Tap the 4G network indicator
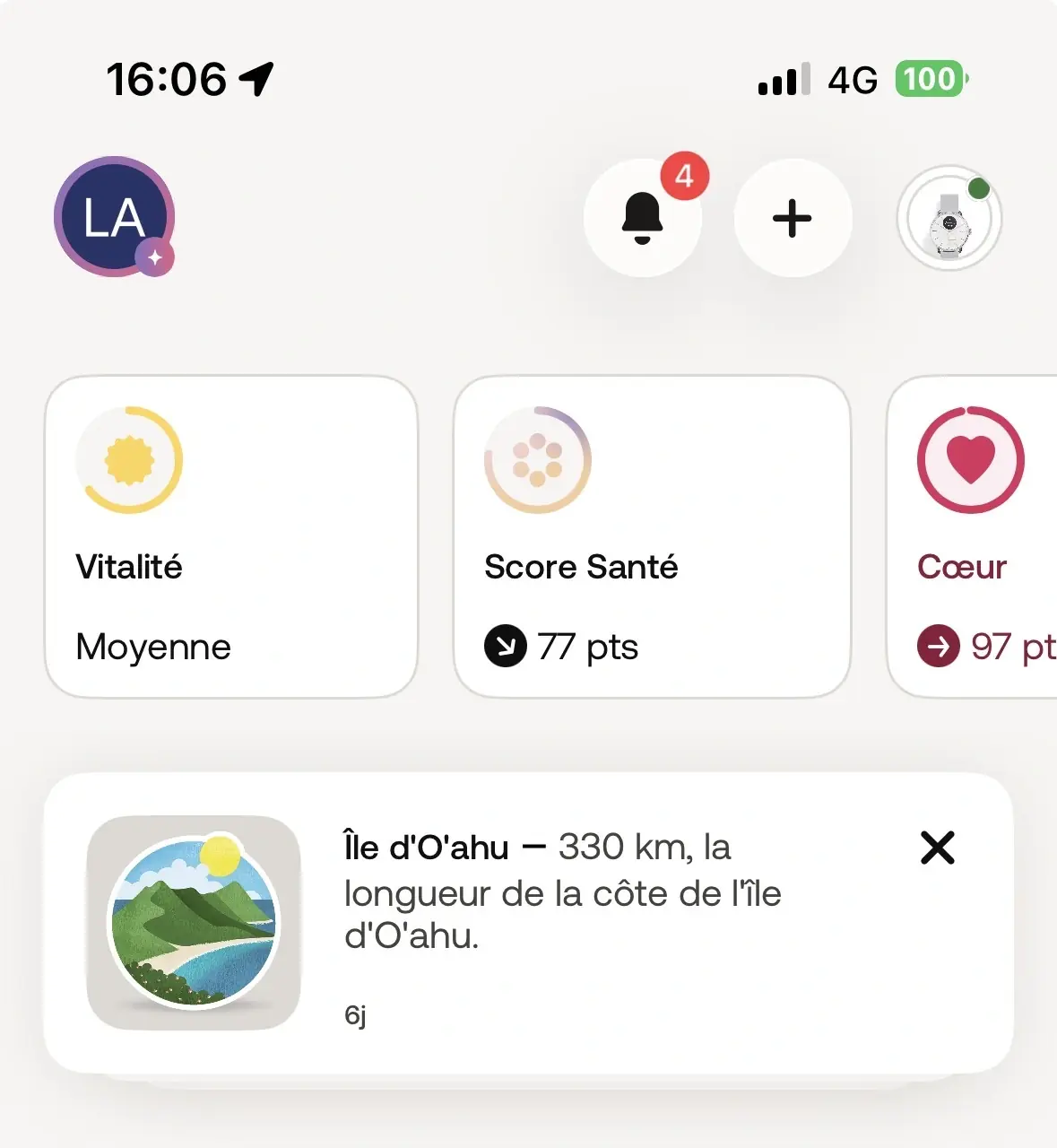The width and height of the screenshot is (1057, 1148). [848, 81]
